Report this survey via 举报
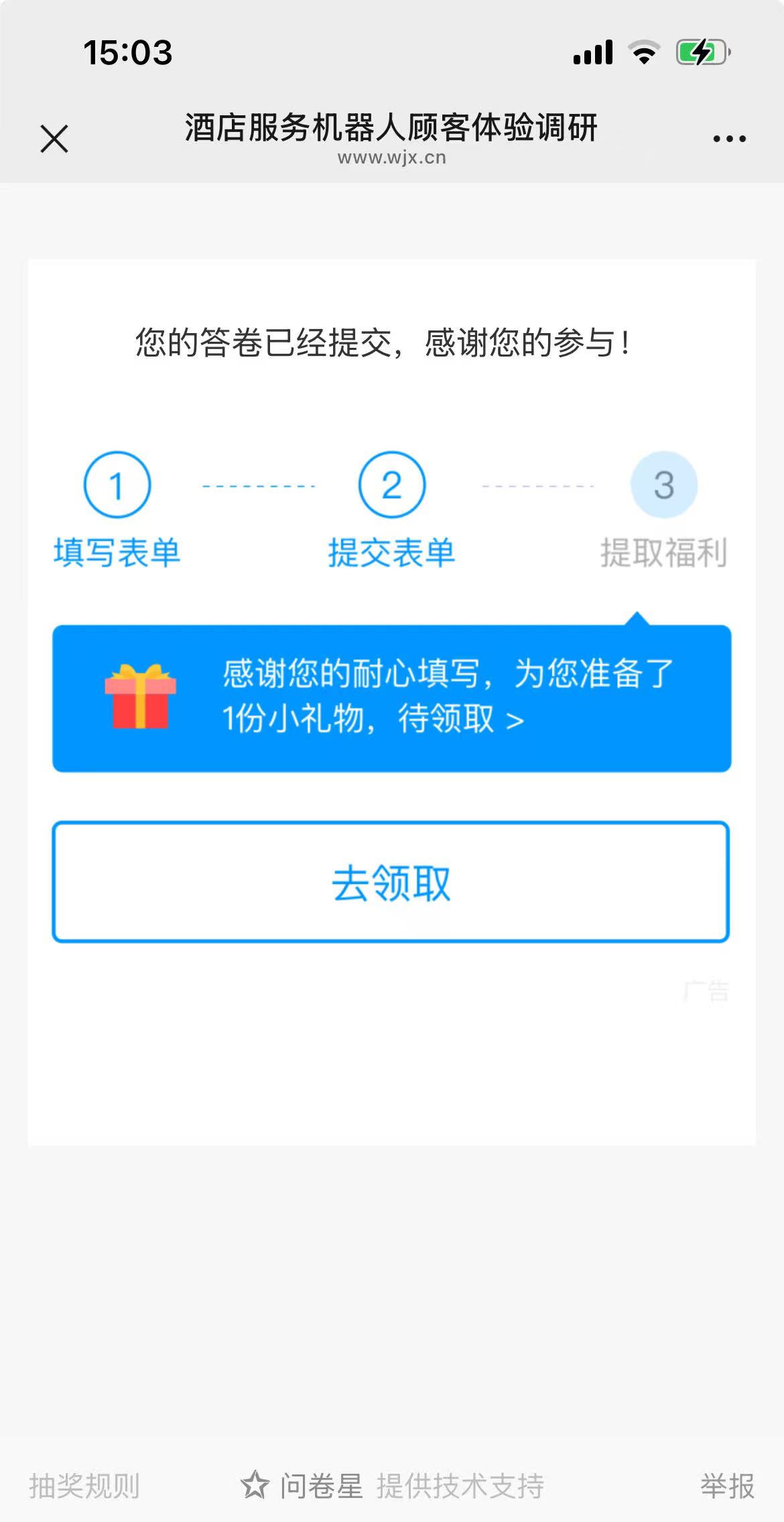This screenshot has height=1522, width=784. pyautogui.click(x=727, y=1486)
